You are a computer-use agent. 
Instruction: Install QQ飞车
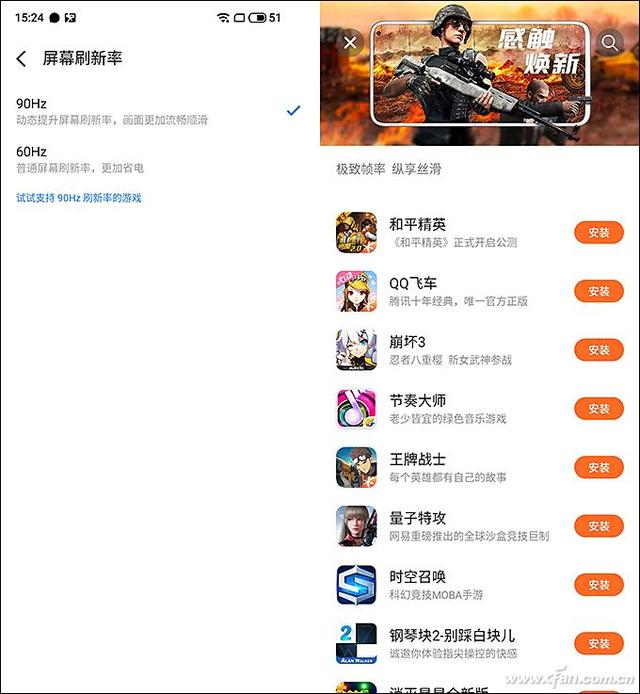[598, 291]
